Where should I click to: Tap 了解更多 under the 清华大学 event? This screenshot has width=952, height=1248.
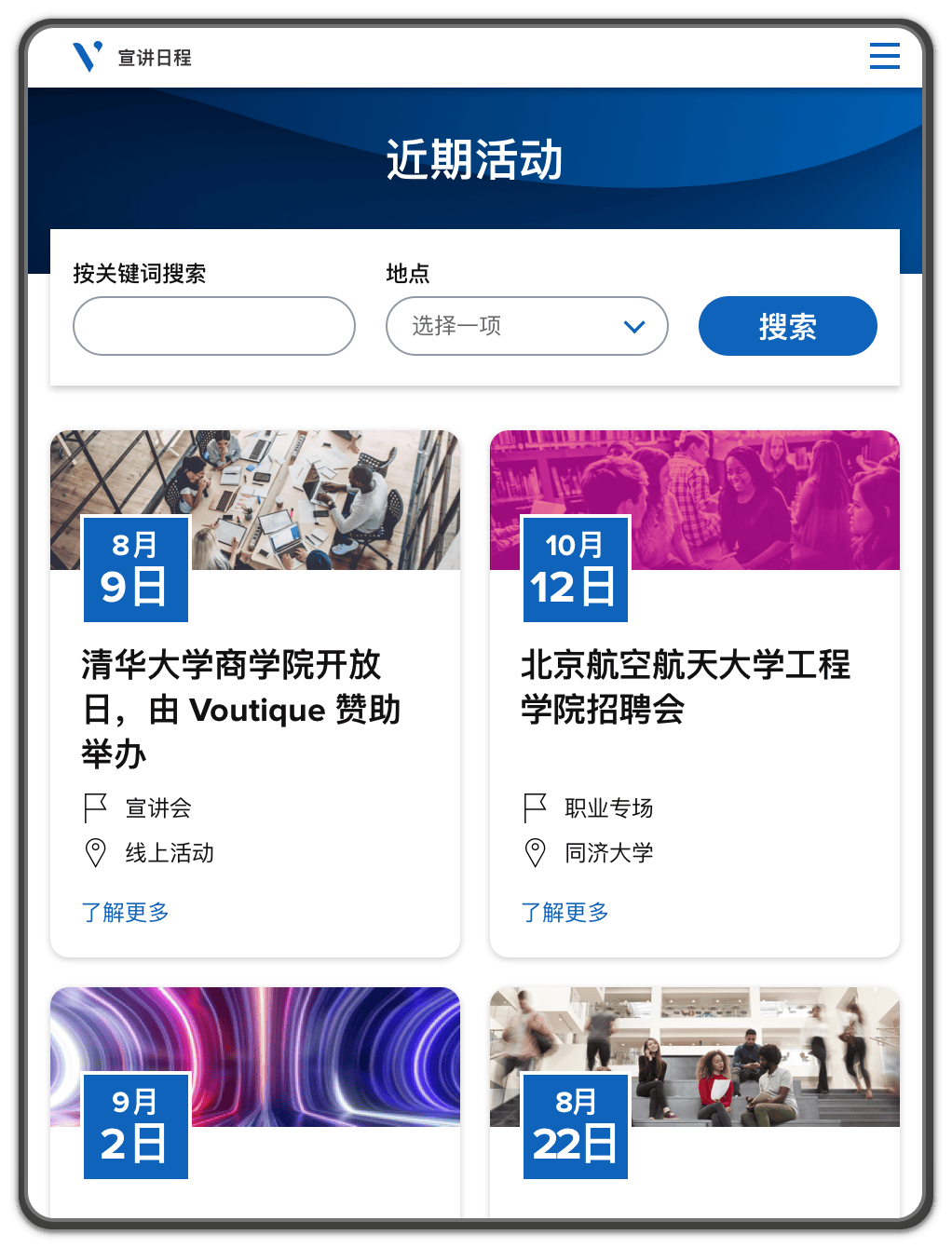[x=126, y=912]
